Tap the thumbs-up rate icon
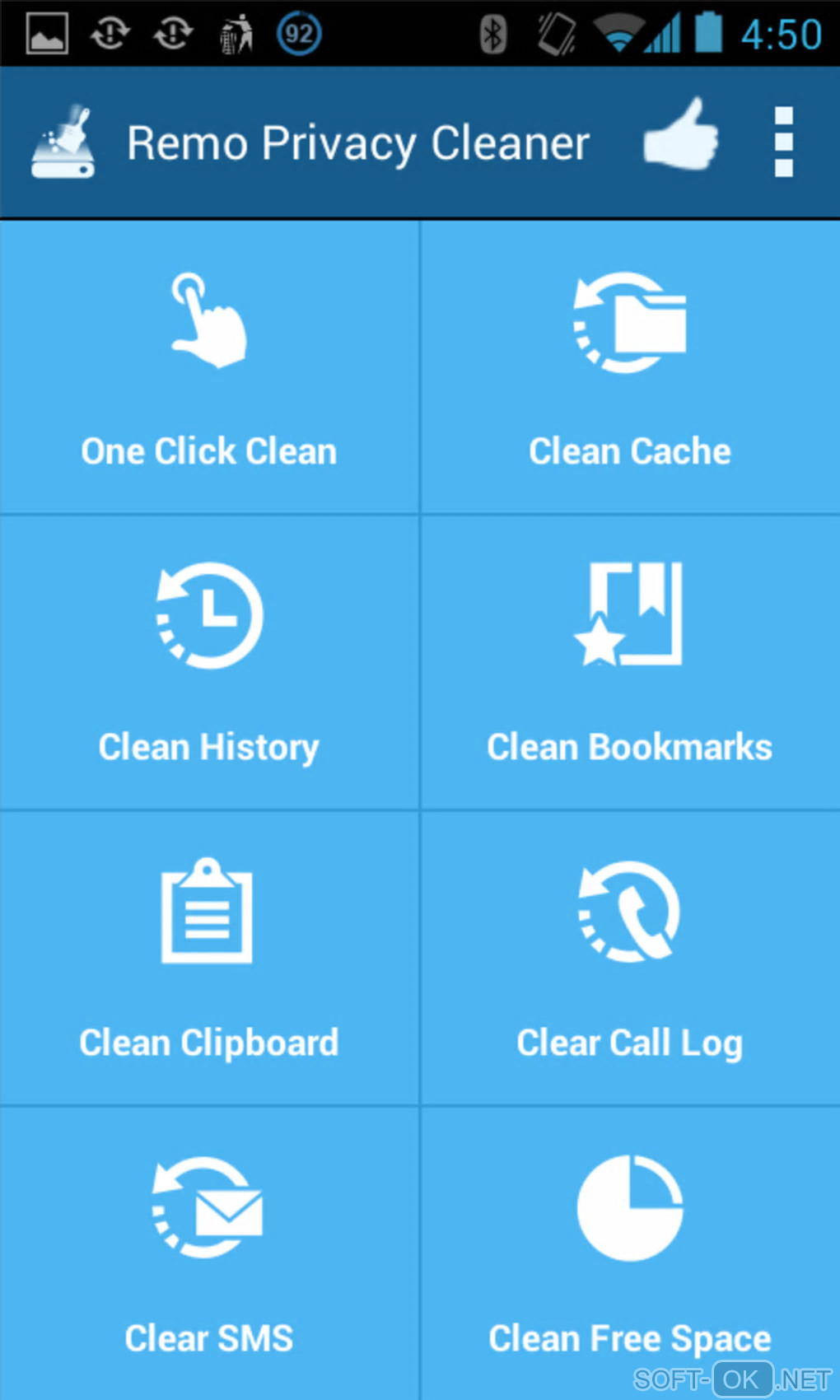The height and width of the screenshot is (1400, 840). (680, 135)
